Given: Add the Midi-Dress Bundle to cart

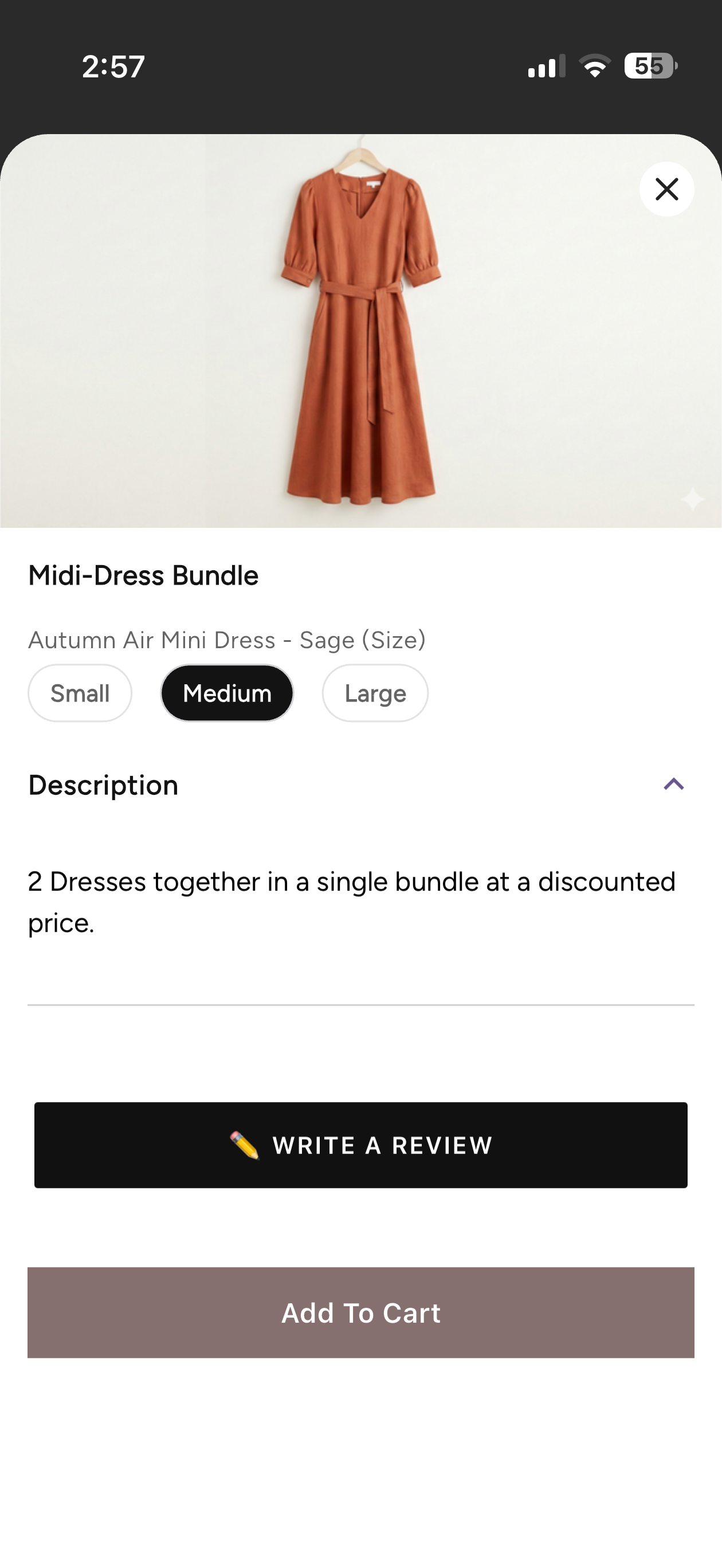Looking at the screenshot, I should (361, 1313).
